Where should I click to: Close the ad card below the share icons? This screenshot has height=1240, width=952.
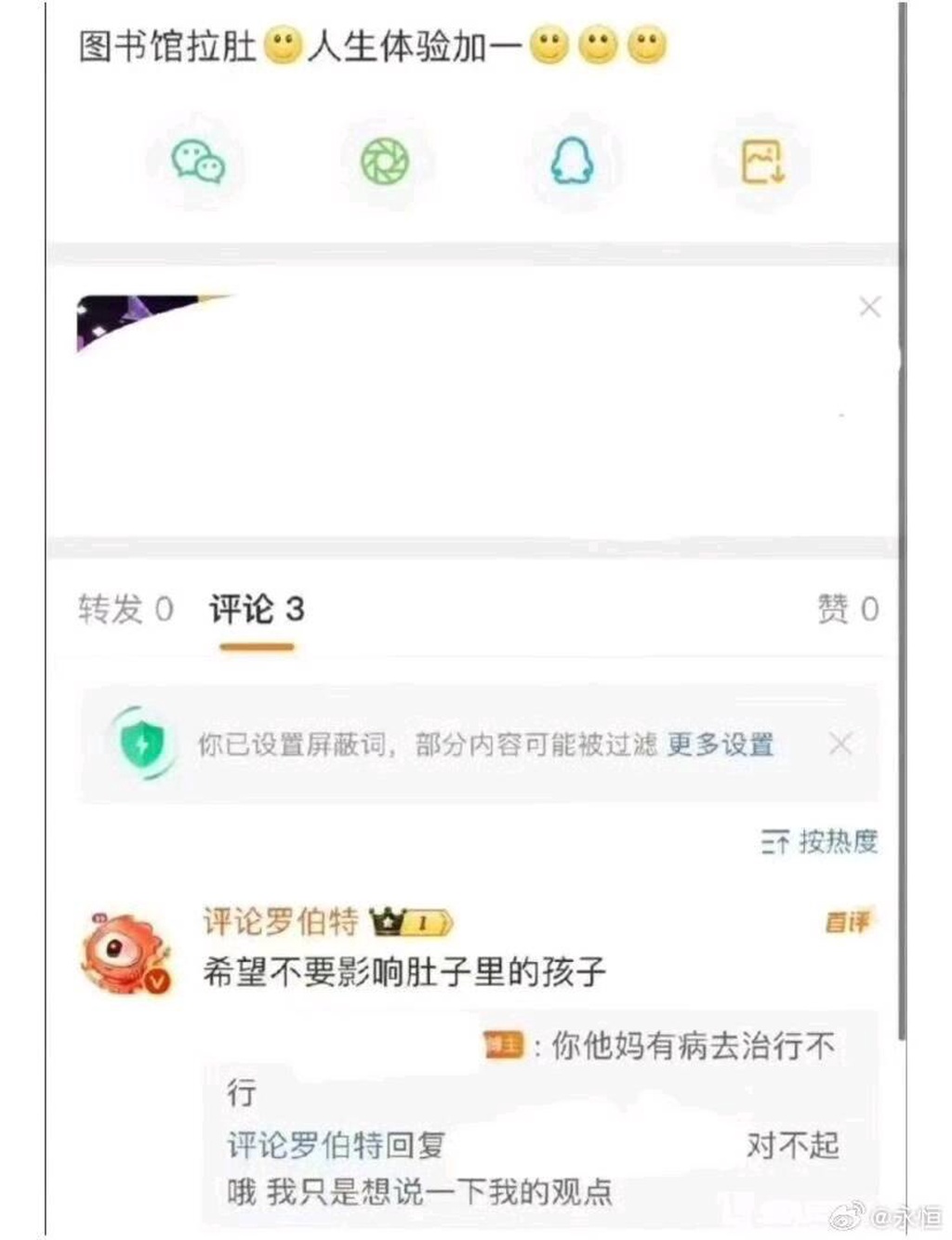[870, 307]
